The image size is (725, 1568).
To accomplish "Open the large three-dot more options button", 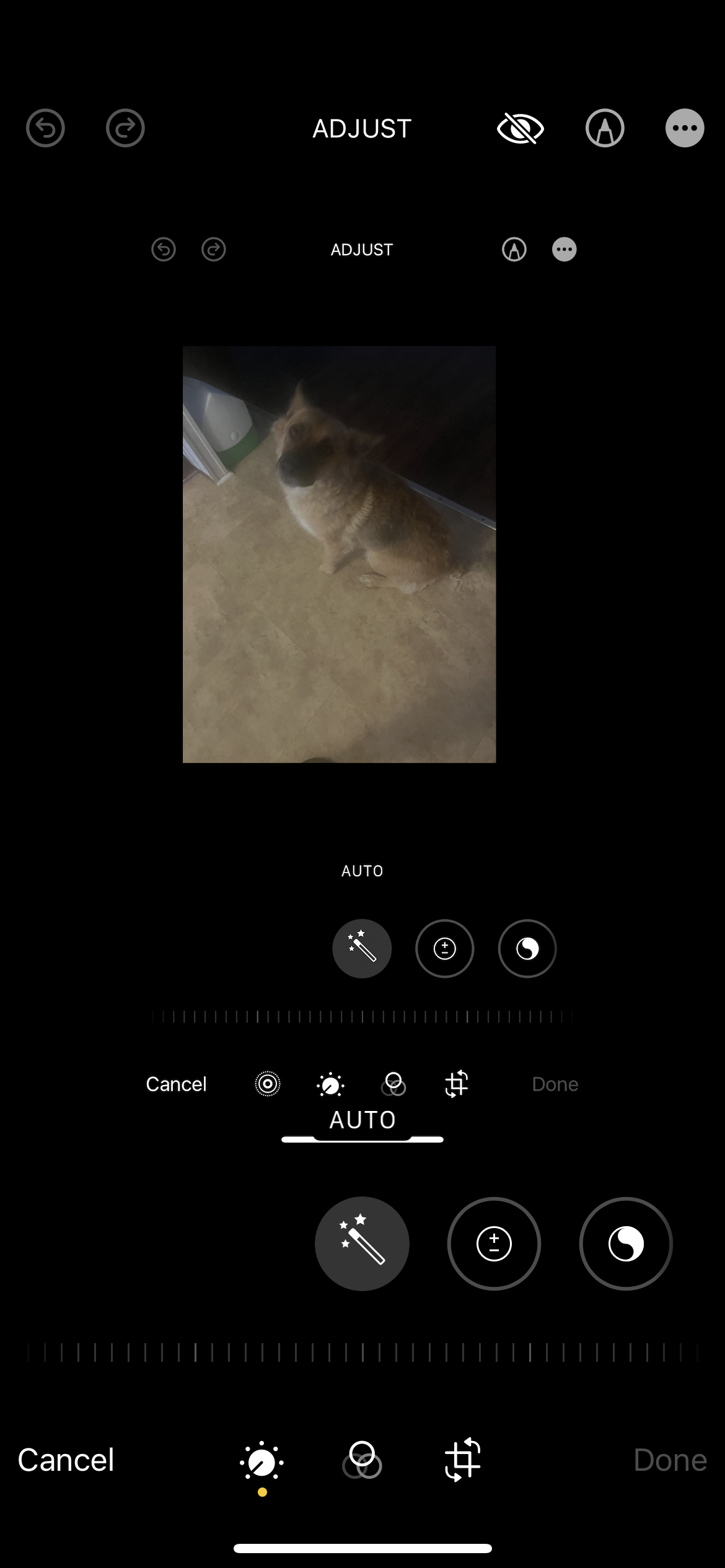I will coord(685,128).
